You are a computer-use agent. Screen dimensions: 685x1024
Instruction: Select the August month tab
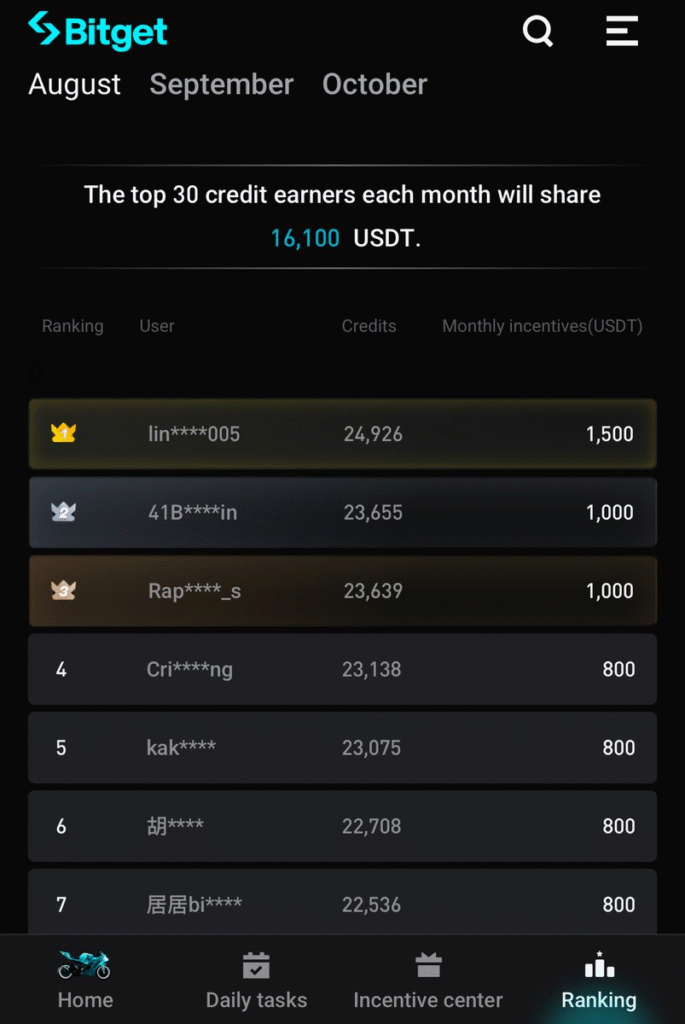(x=74, y=85)
